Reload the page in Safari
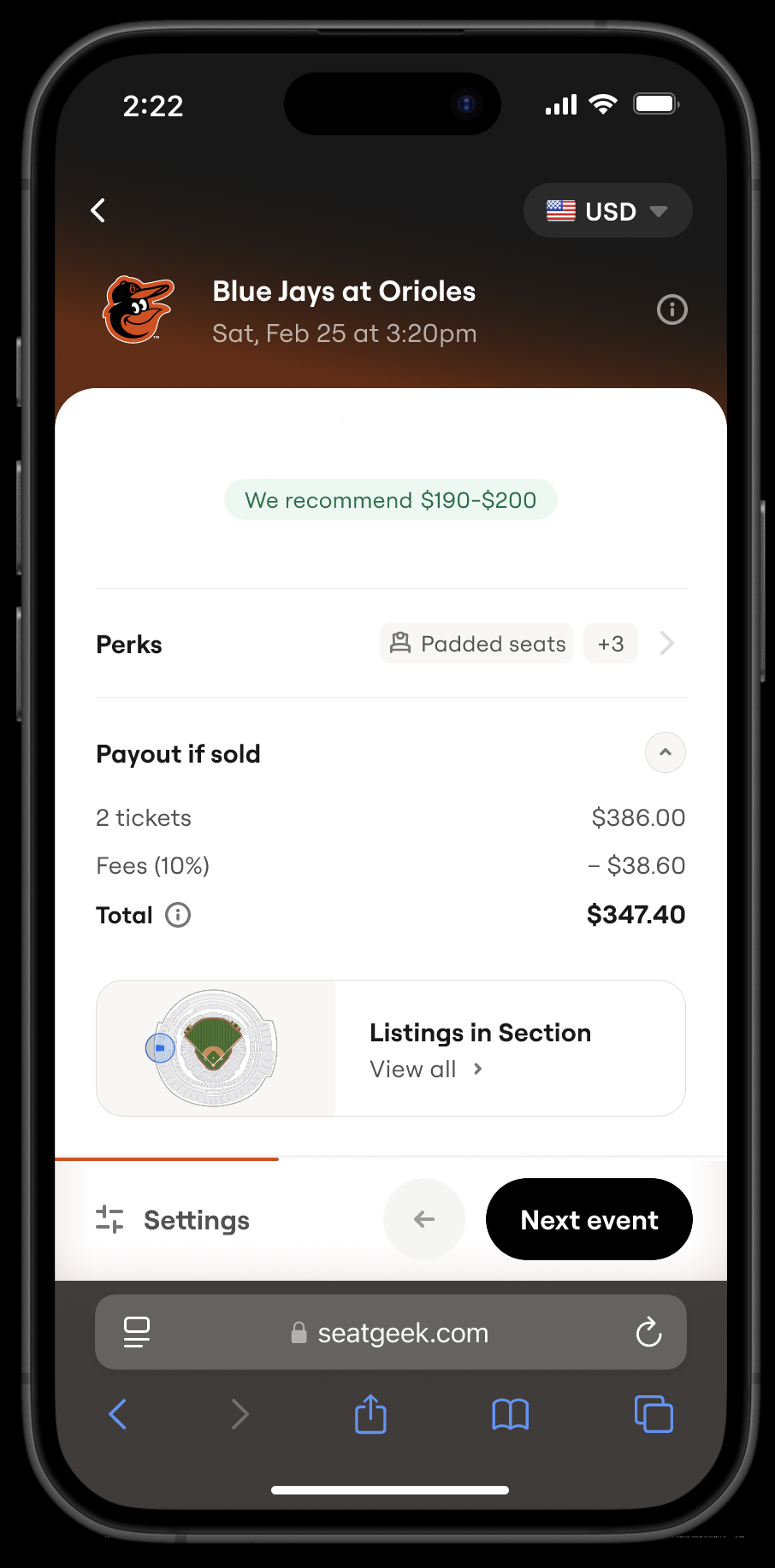 (x=648, y=1332)
